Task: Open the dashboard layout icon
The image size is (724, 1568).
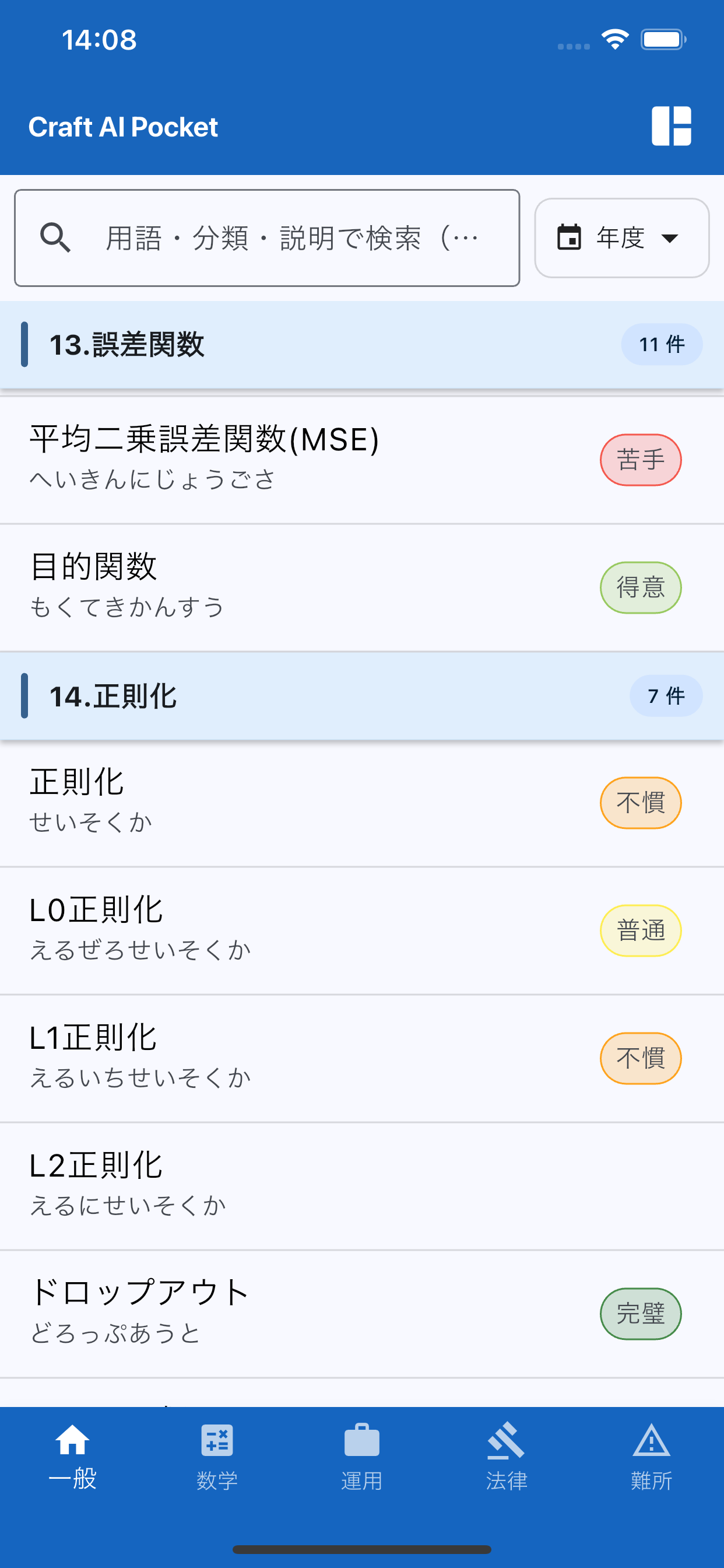Action: coord(671,126)
